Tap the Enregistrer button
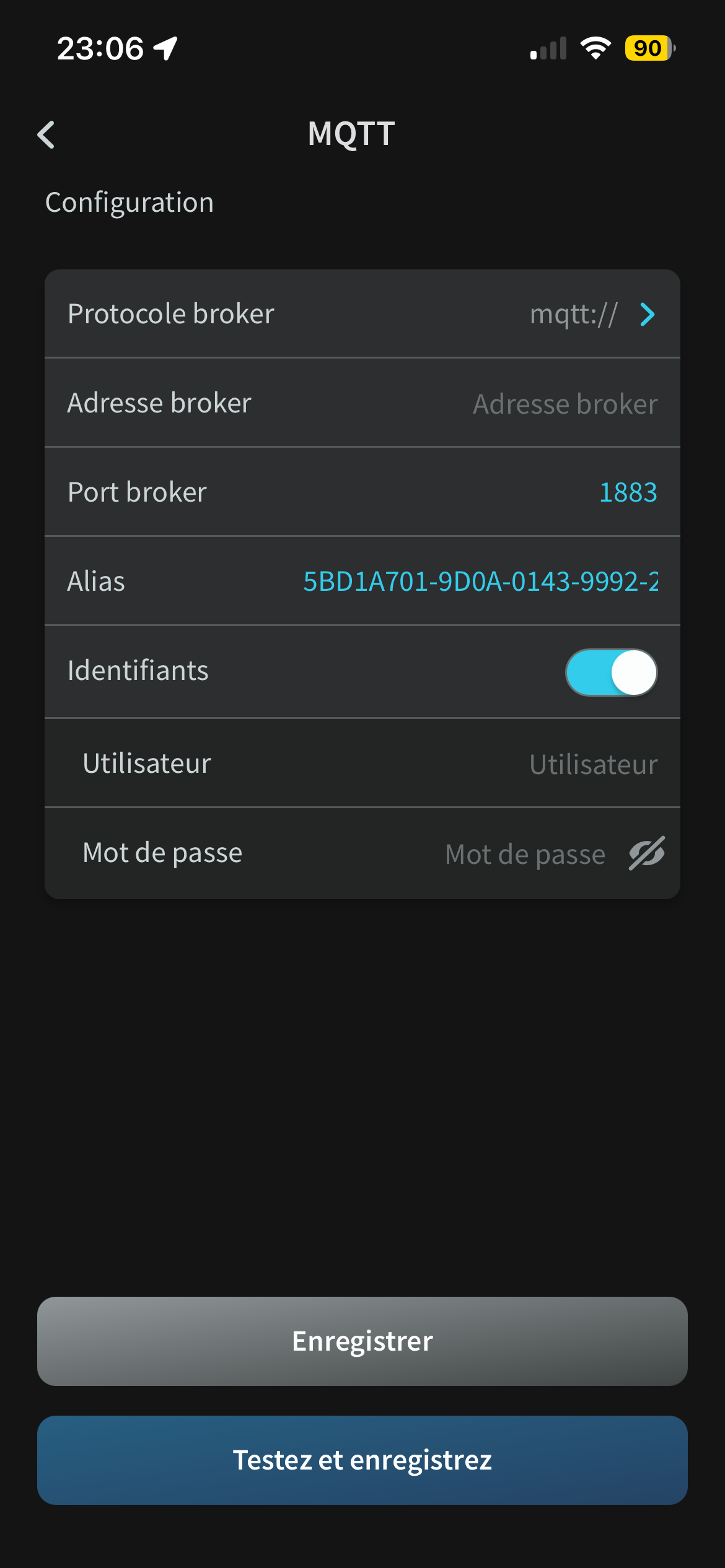 pyautogui.click(x=362, y=1341)
